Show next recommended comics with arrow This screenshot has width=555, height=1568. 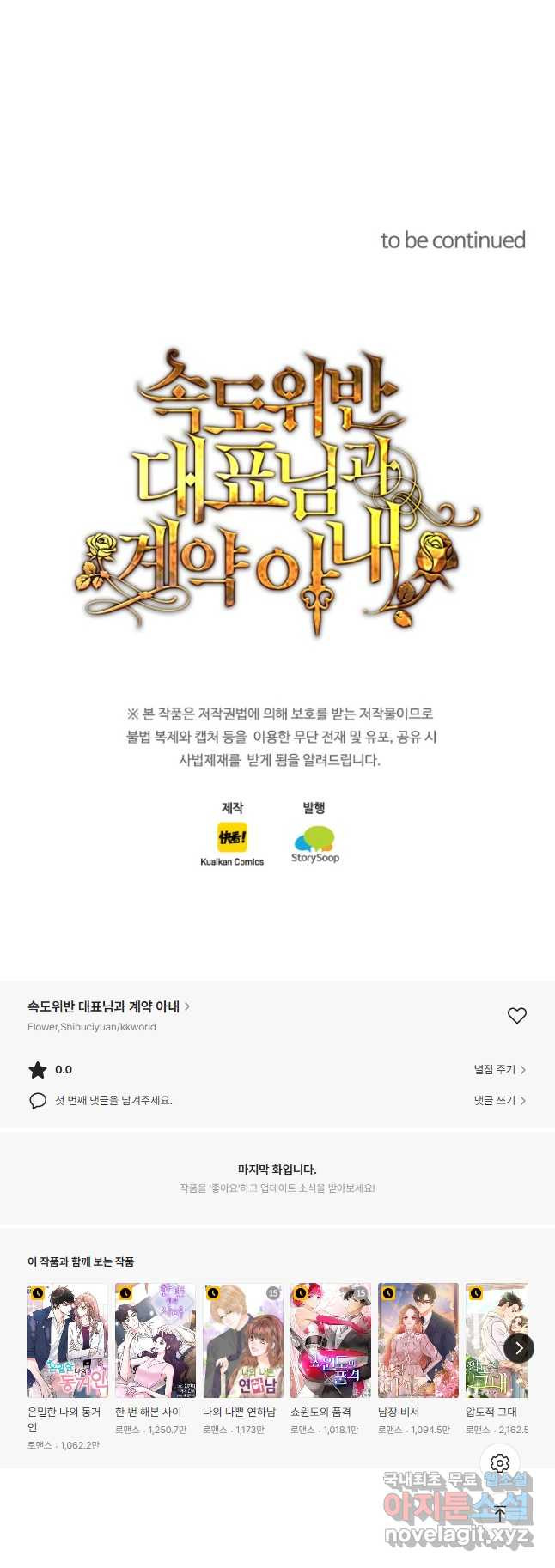point(519,1348)
